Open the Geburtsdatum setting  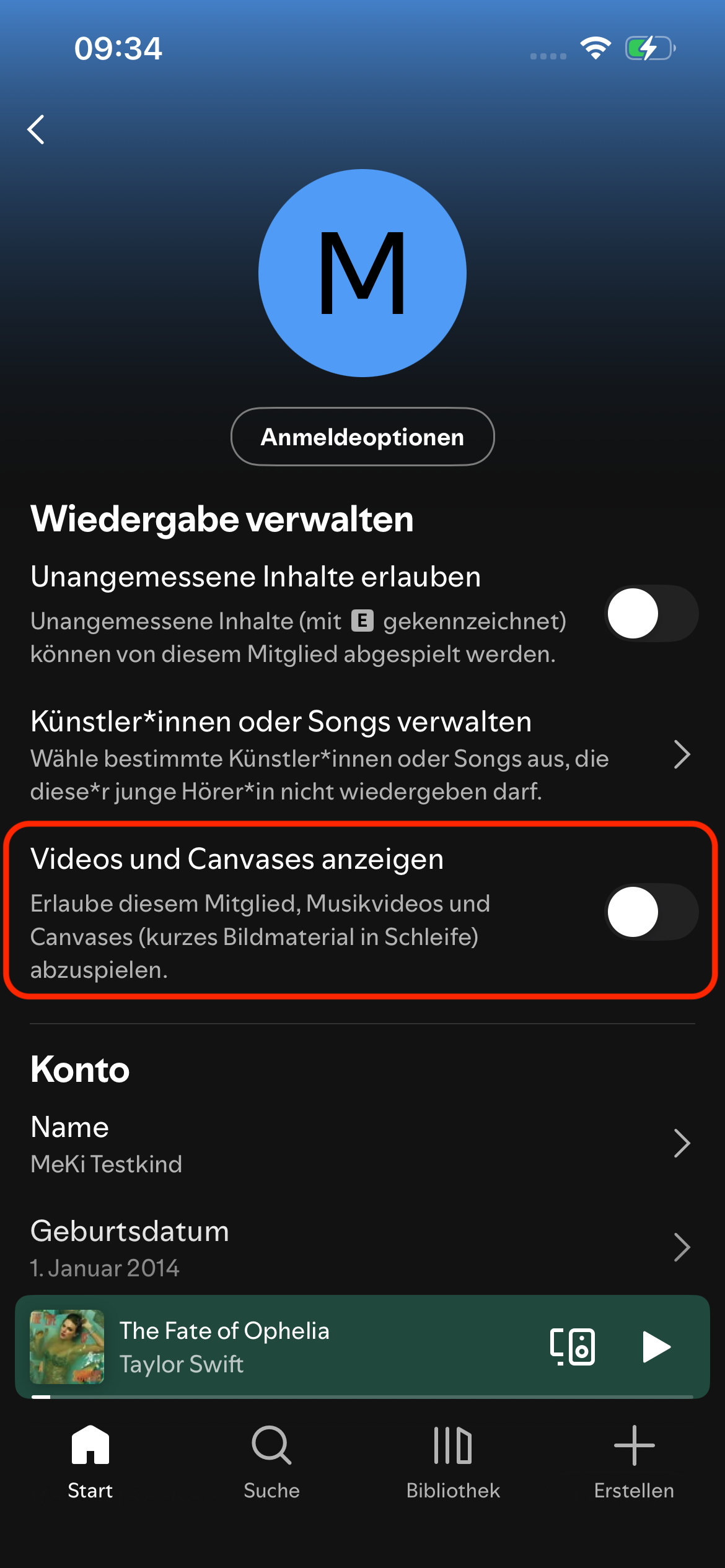(362, 1248)
